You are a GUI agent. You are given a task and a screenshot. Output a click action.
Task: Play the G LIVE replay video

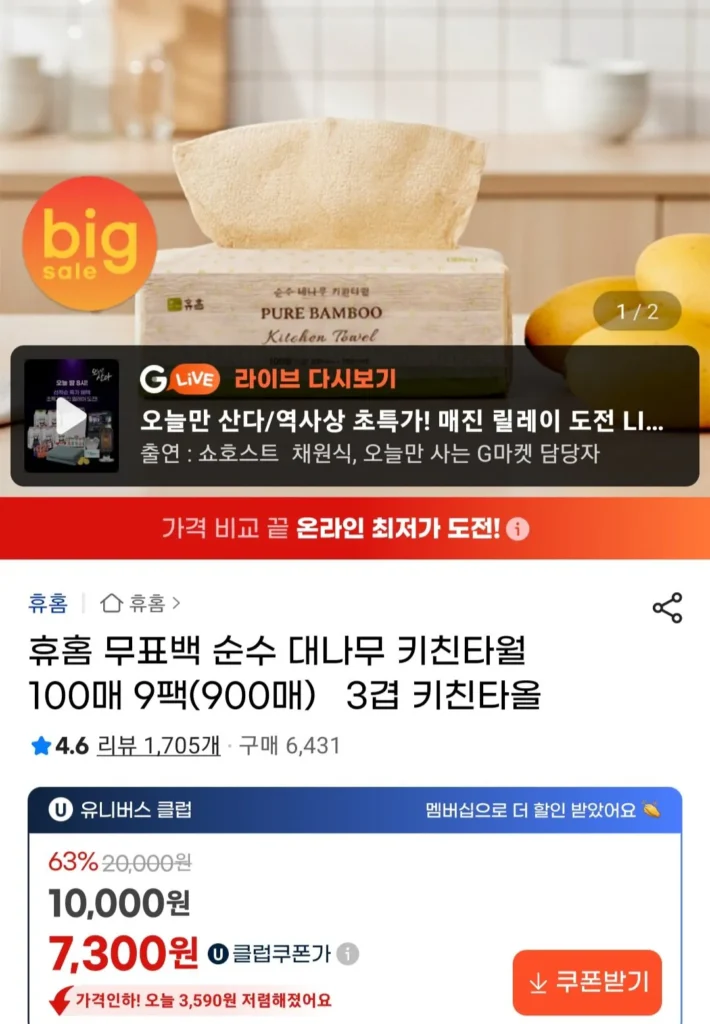pyautogui.click(x=71, y=416)
